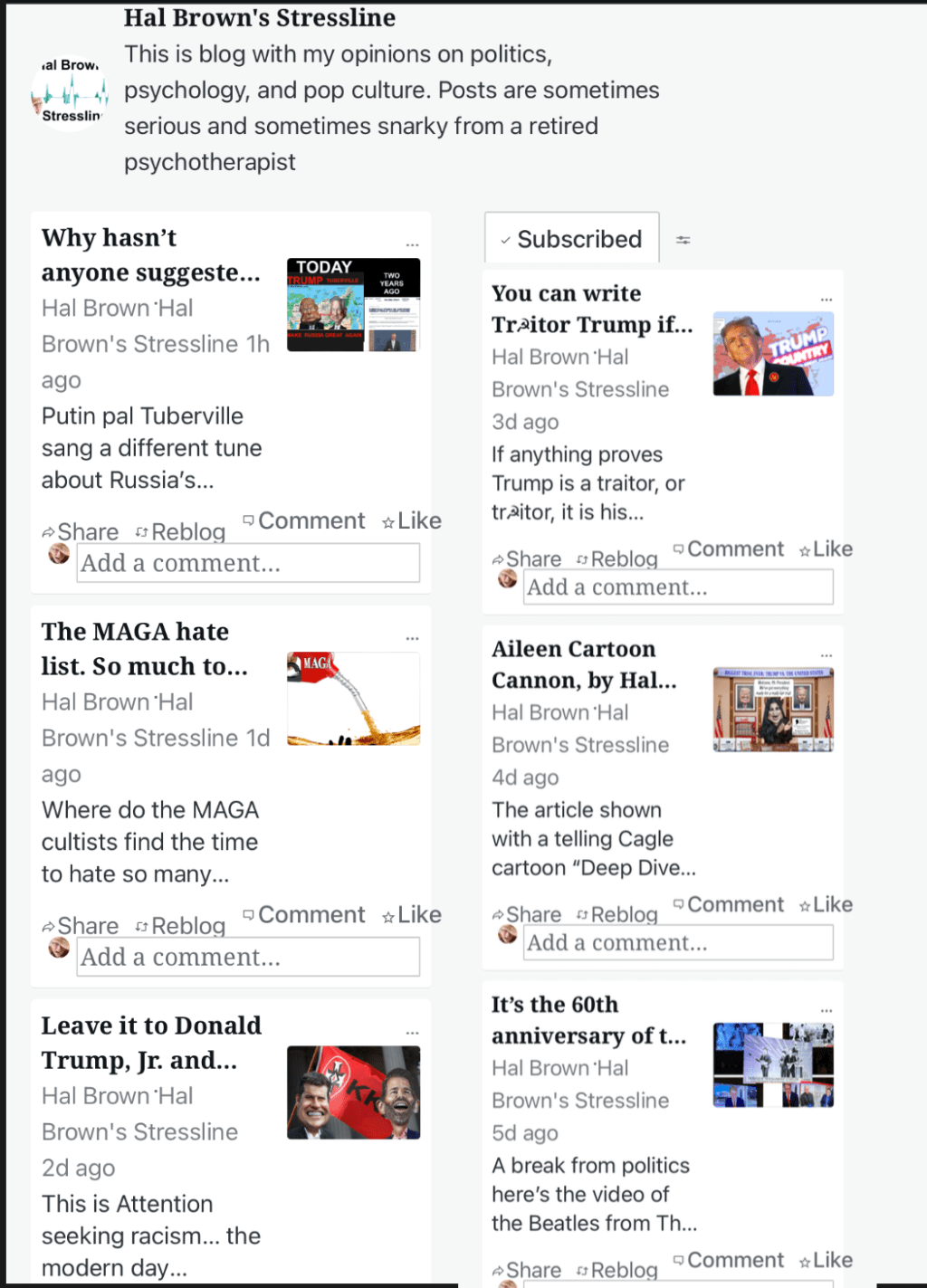927x1288 pixels.
Task: Open "The MAGA hate list" post
Action: click(x=144, y=648)
